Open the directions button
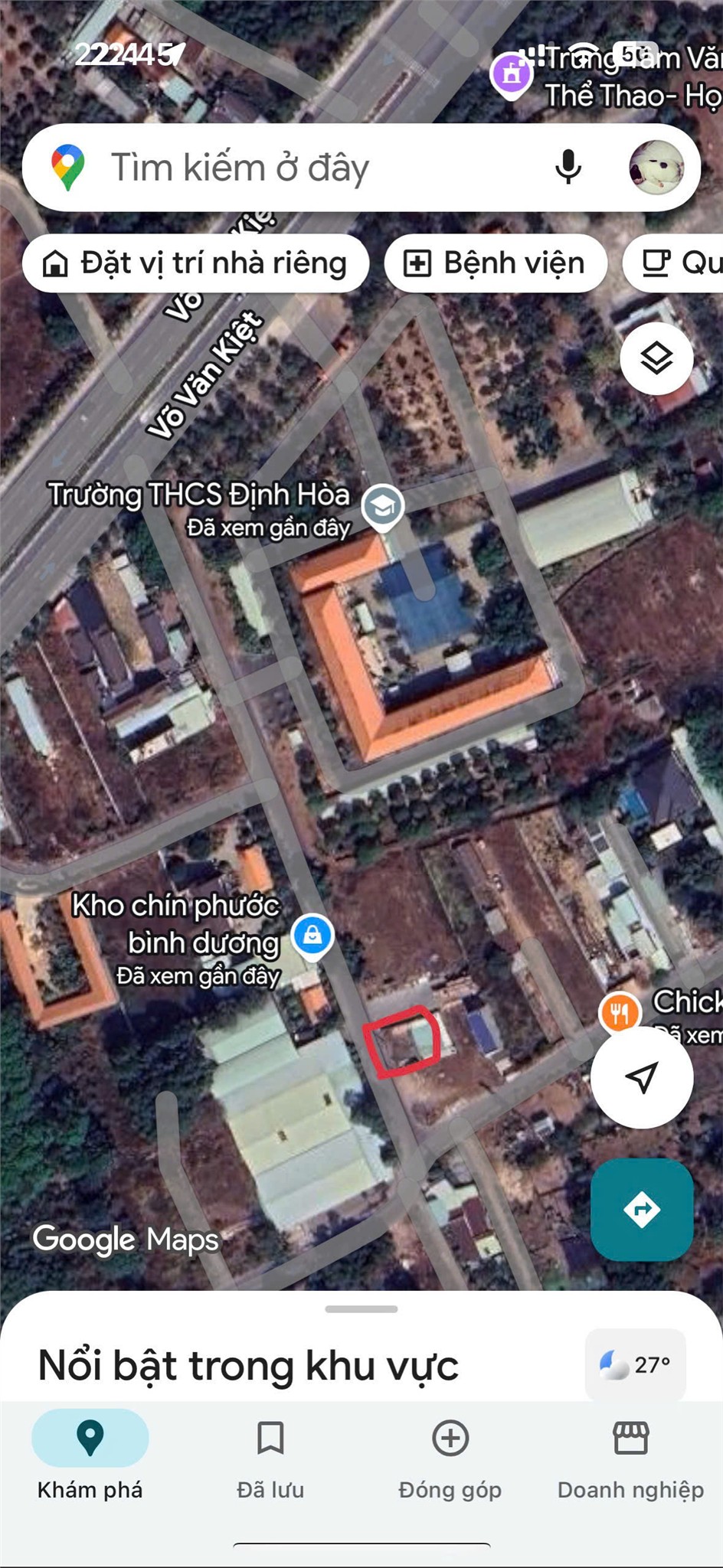This screenshot has width=723, height=1568. [642, 1210]
